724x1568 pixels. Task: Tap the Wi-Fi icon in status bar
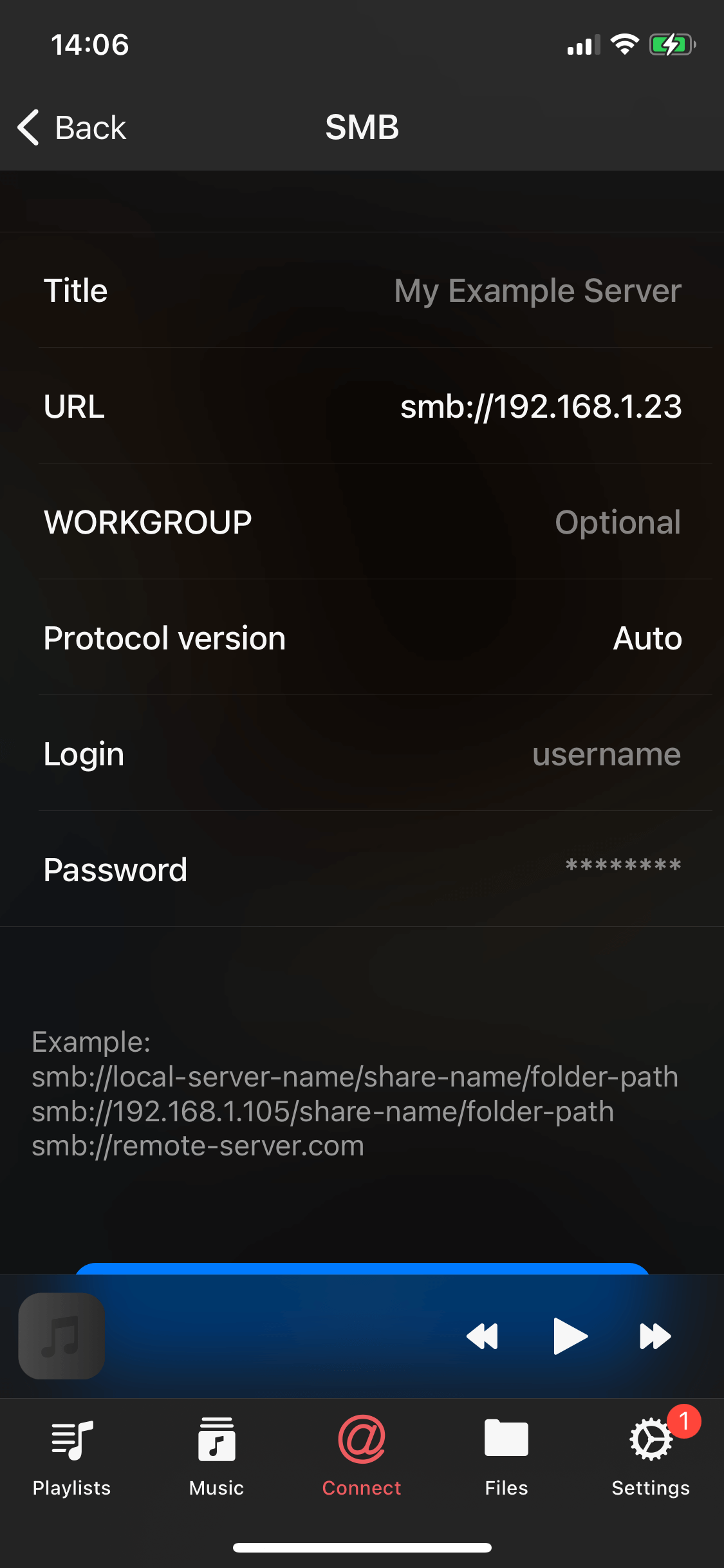point(622,43)
